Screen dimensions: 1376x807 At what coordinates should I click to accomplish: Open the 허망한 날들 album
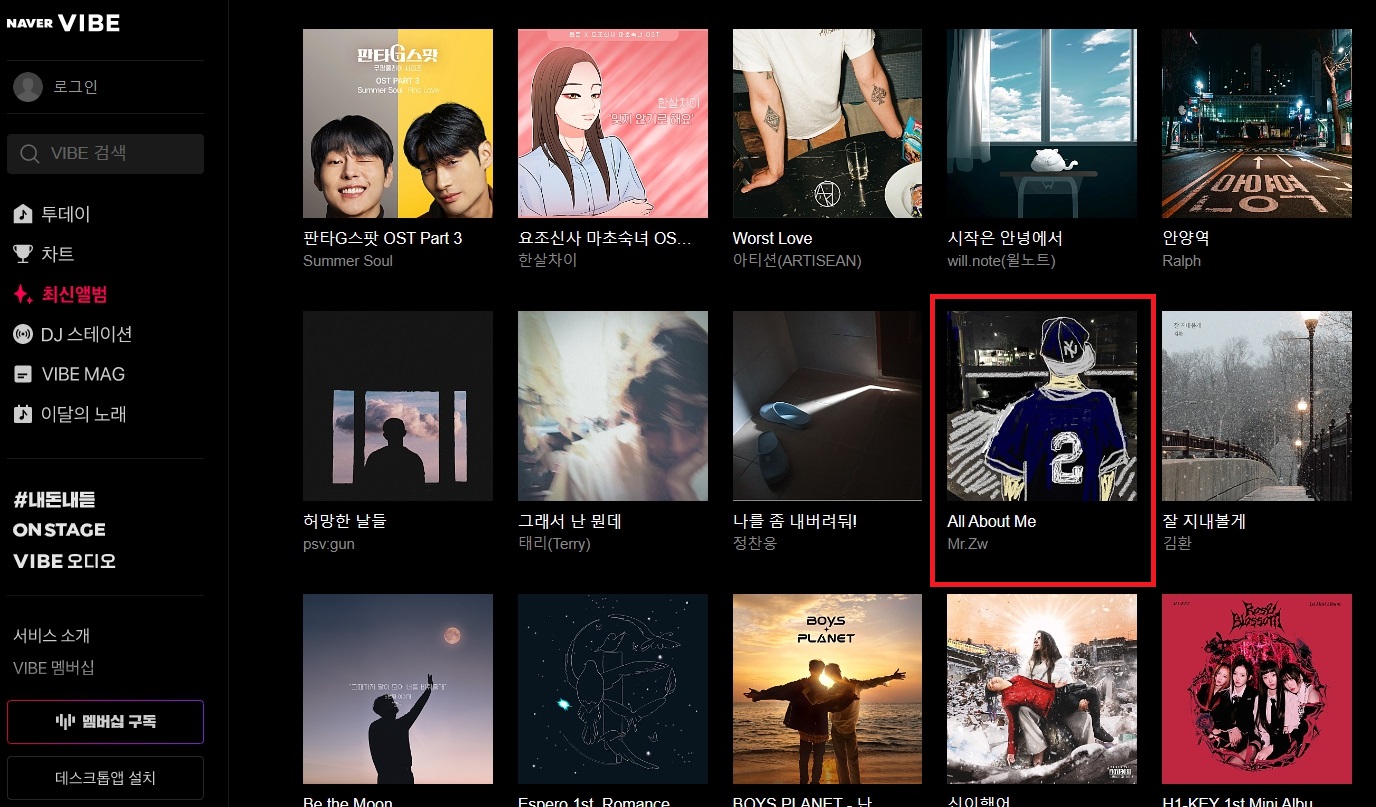tap(397, 405)
